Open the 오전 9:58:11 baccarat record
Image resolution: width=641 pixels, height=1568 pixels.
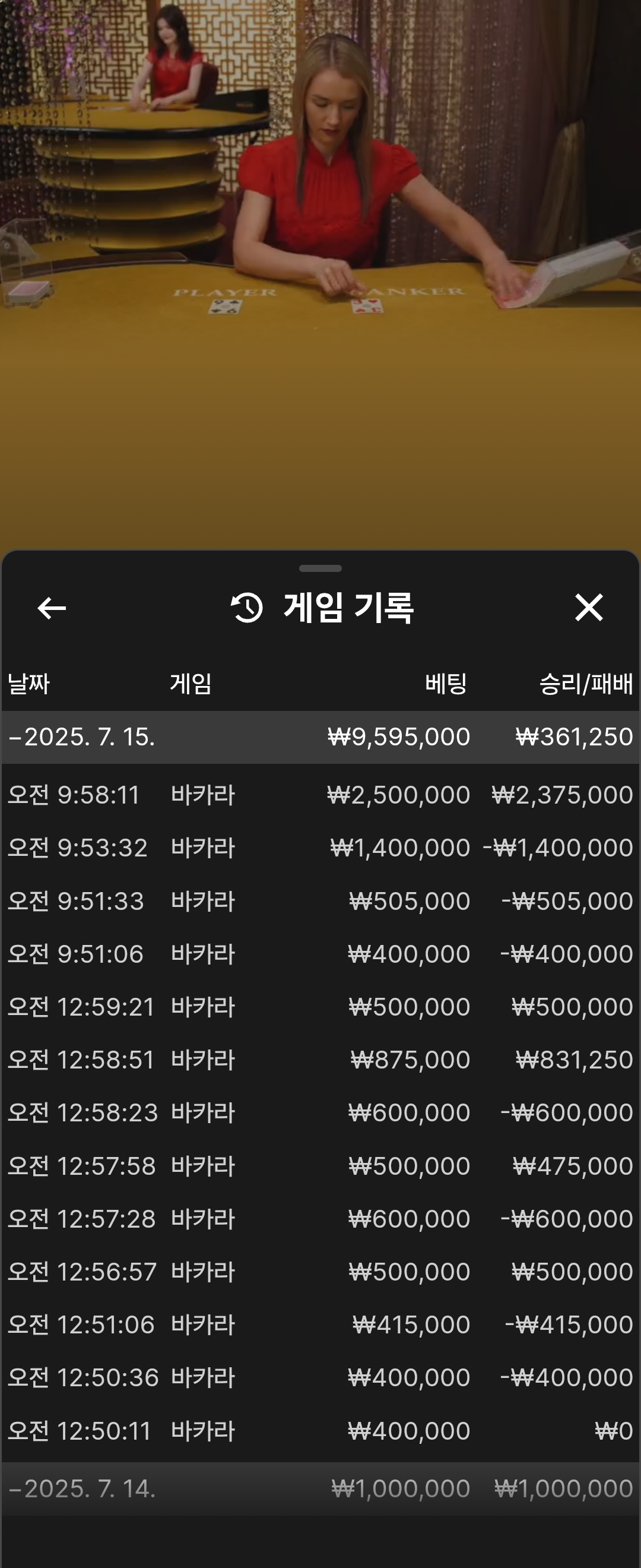320,795
